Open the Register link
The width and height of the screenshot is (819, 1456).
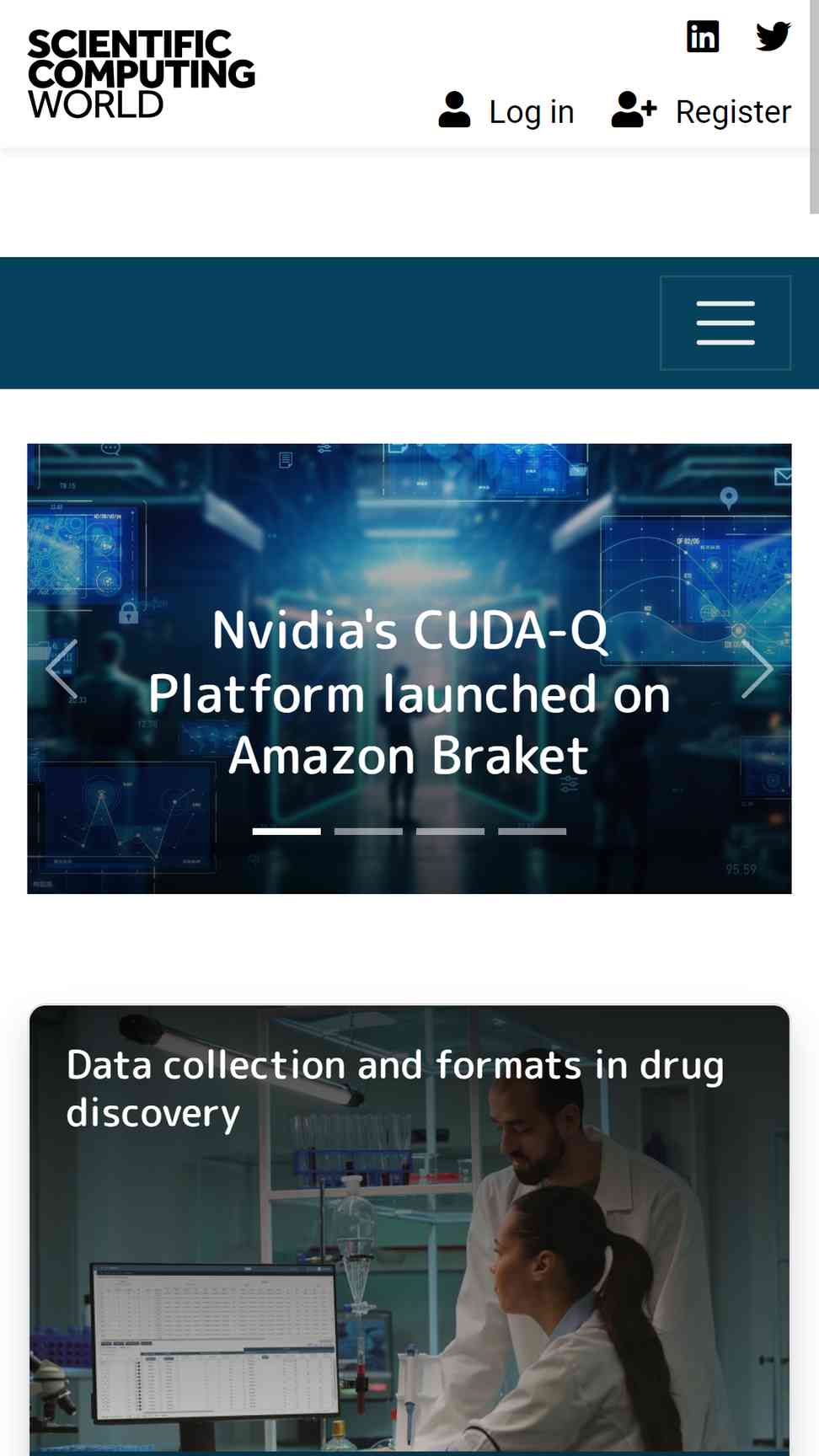701,110
